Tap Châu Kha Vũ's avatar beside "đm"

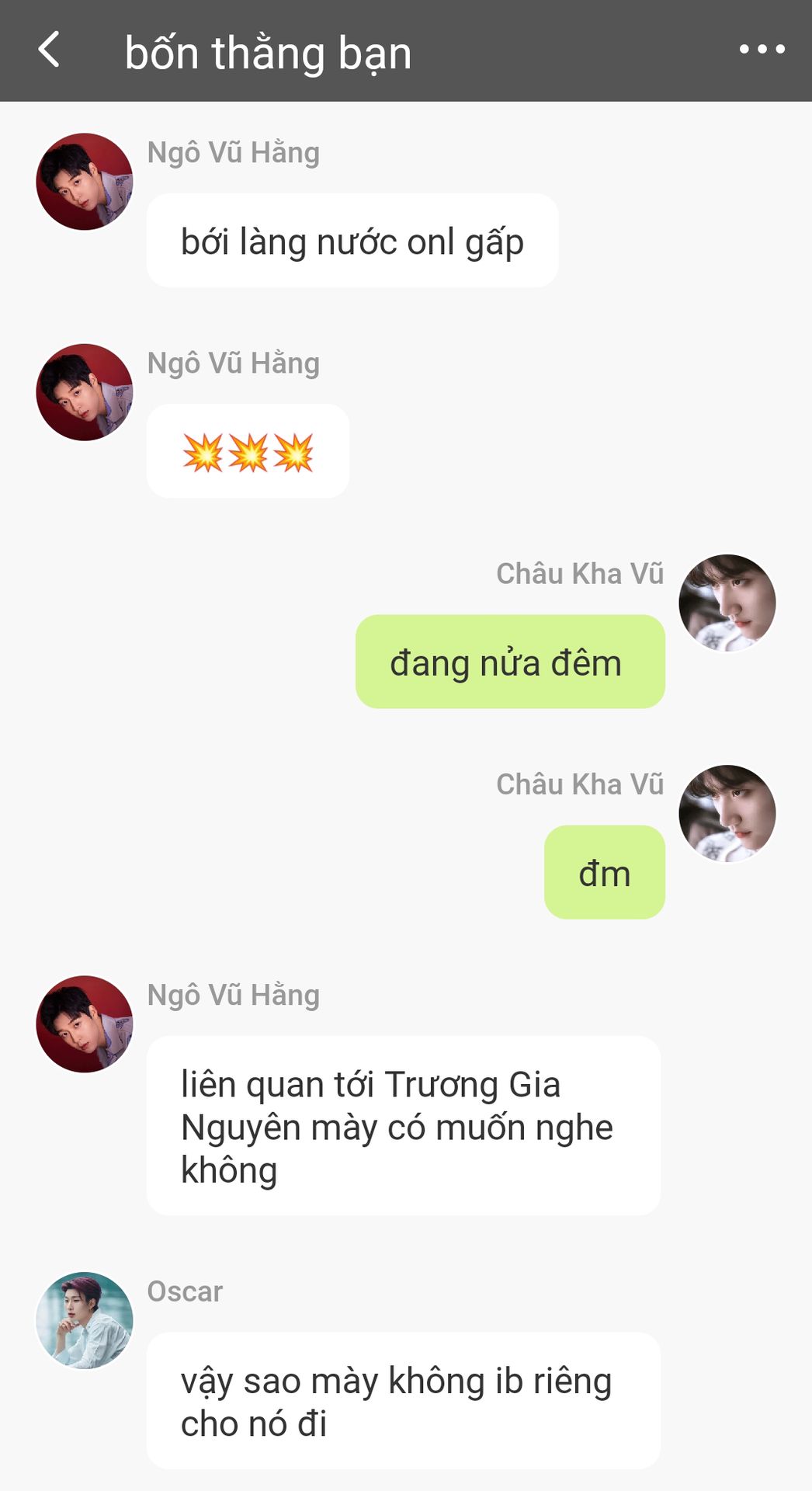point(727,813)
